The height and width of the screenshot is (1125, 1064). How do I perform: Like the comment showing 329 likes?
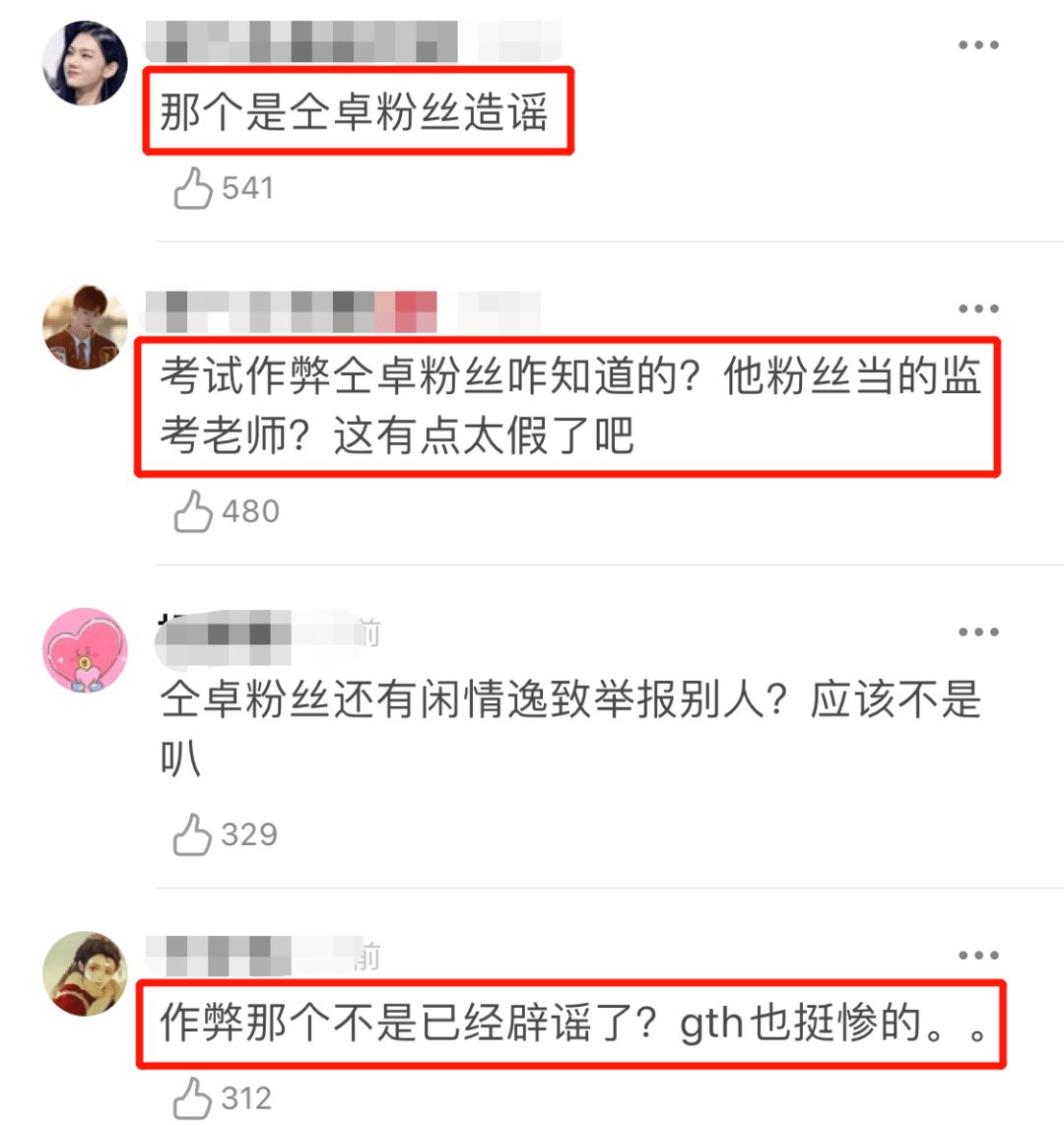193,834
